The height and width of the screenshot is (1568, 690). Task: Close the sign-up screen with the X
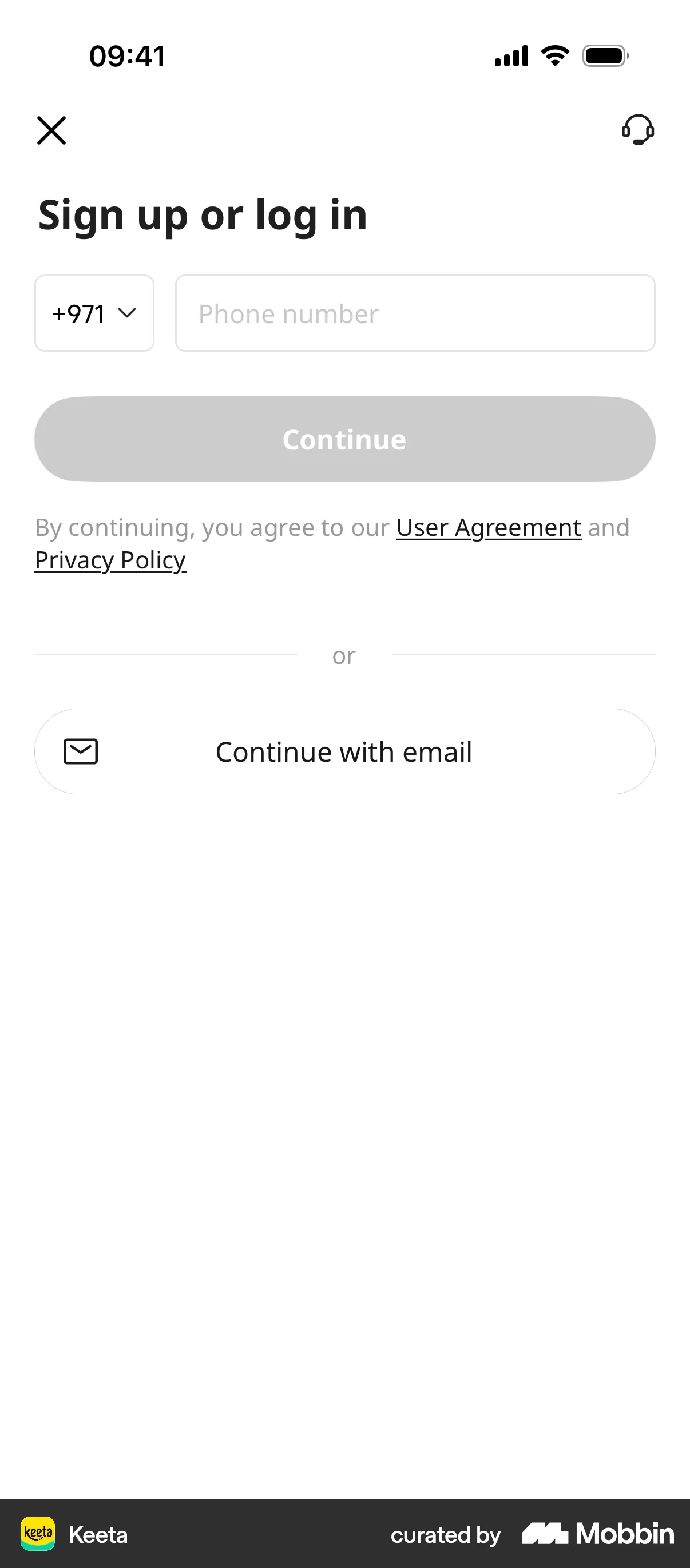(x=51, y=130)
